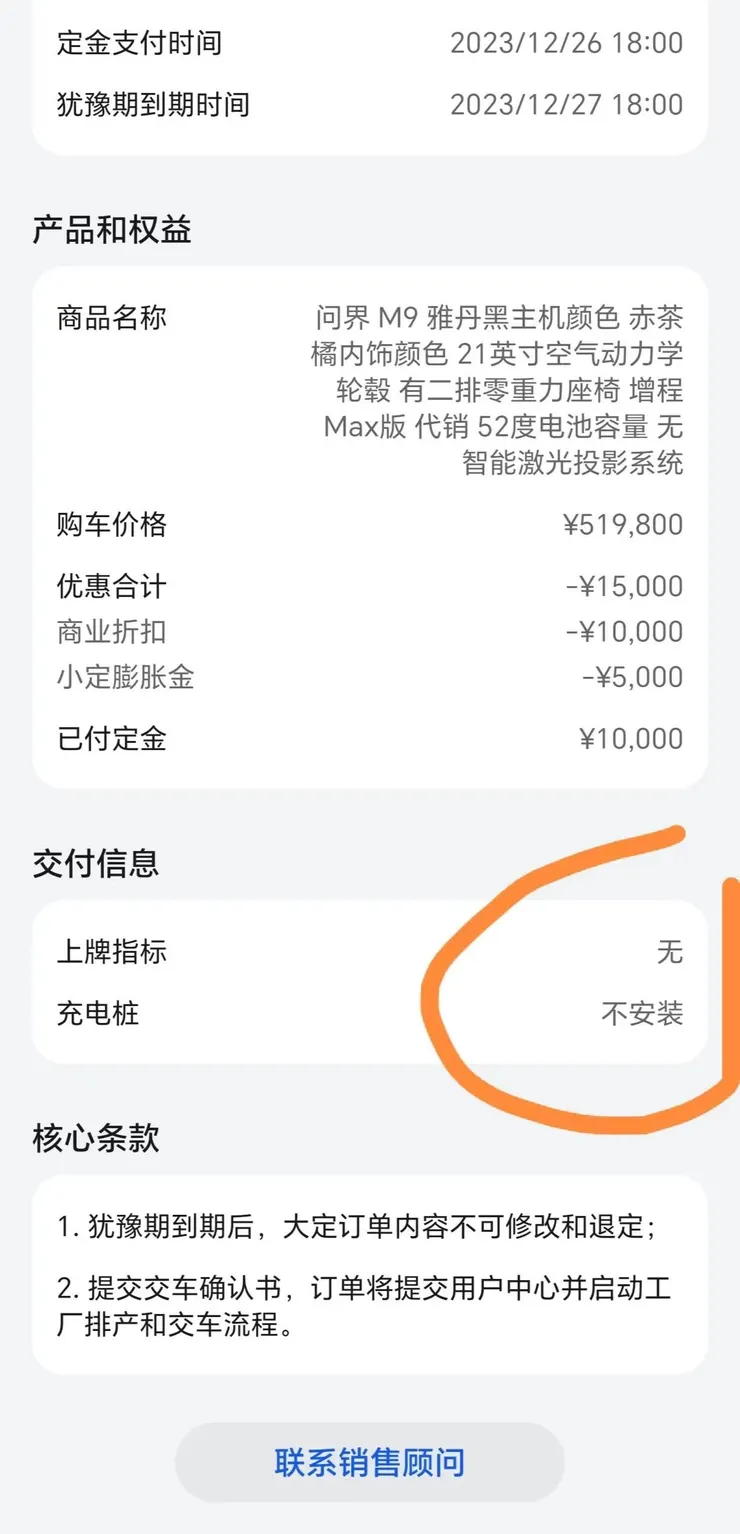740x1534 pixels.
Task: Tap the 产品和权益 section title
Action: click(x=110, y=230)
